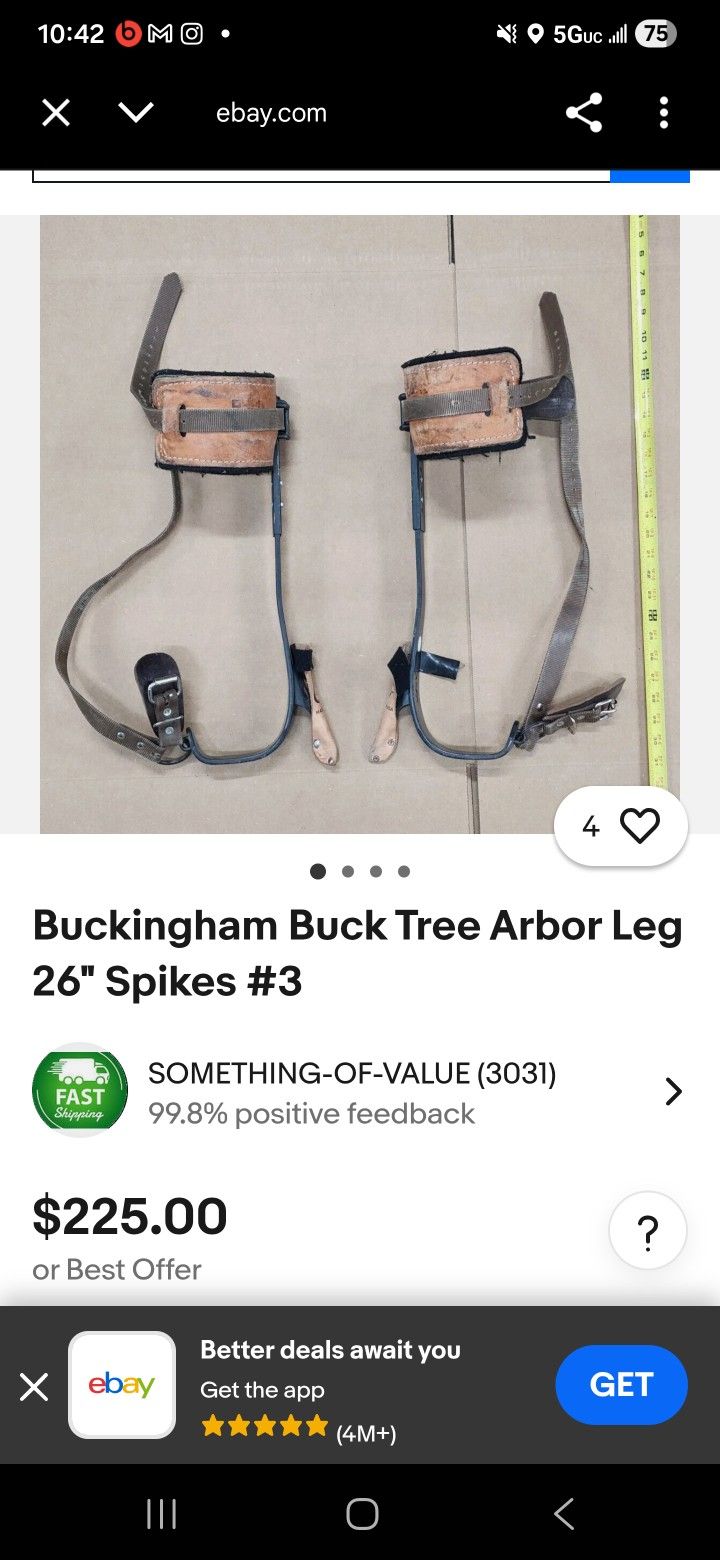Screen dimensions: 720x1560
Task: Tap the GET button for the eBay app
Action: pos(621,1384)
